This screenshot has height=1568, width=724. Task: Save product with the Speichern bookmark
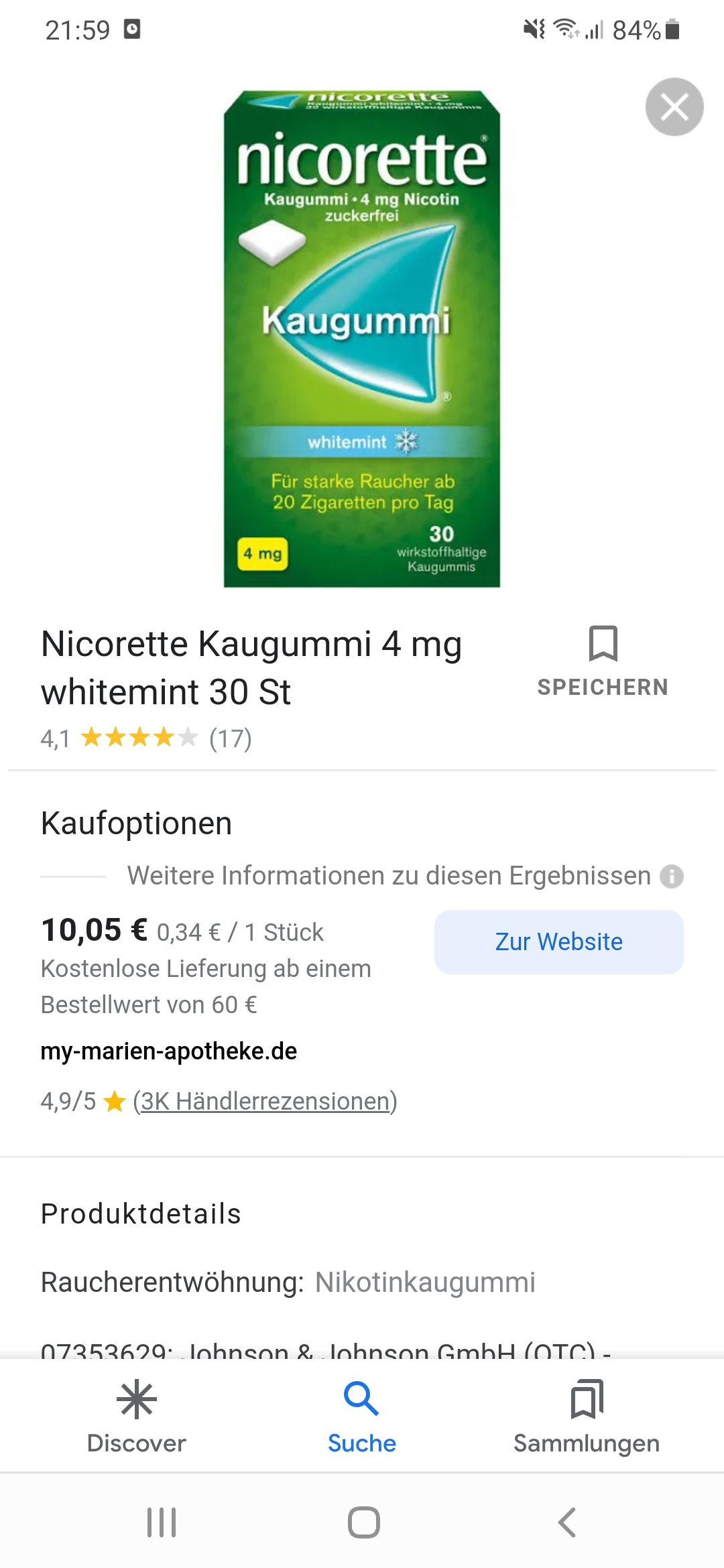click(603, 661)
